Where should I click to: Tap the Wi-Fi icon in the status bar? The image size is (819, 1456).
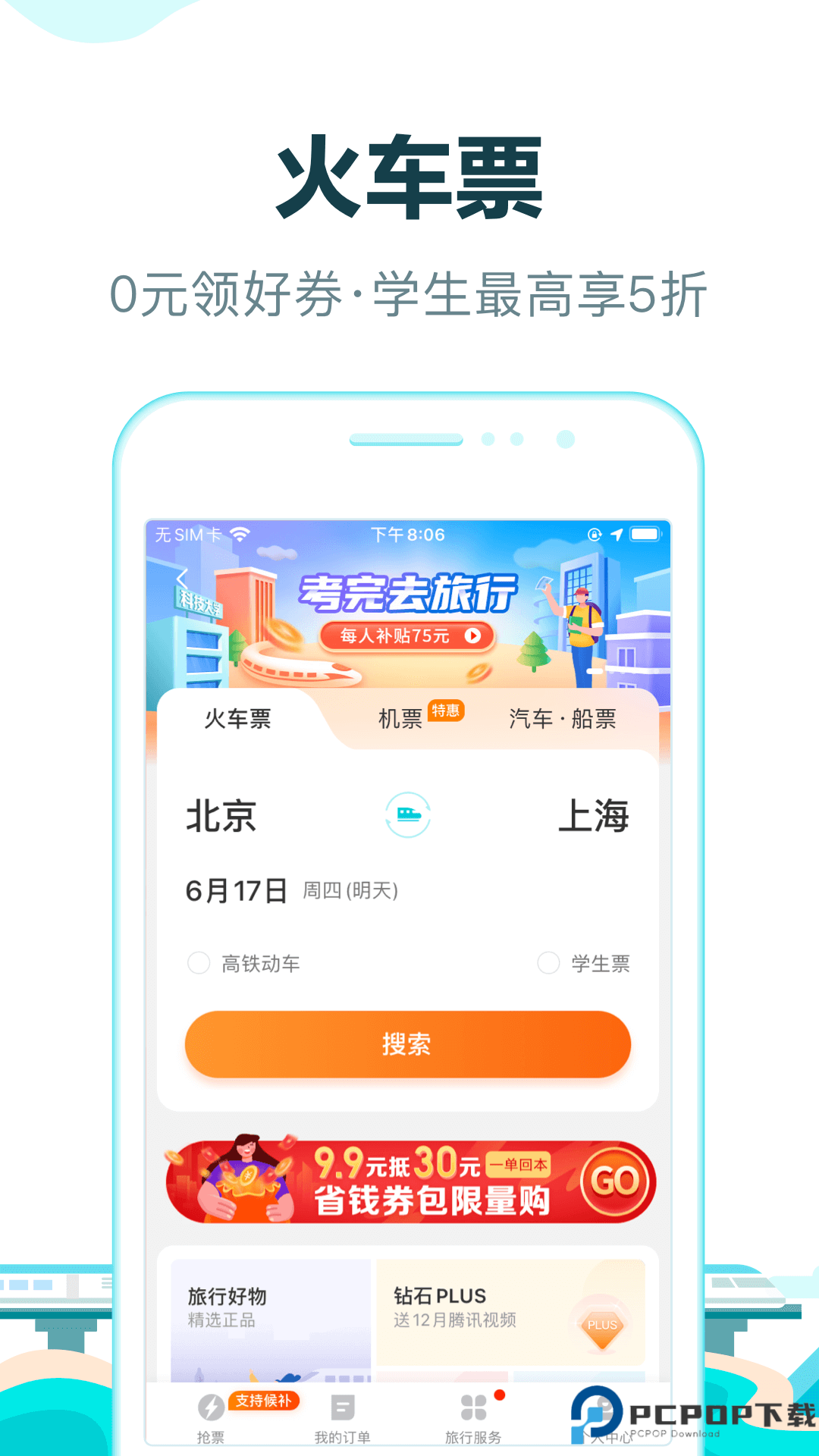241,535
